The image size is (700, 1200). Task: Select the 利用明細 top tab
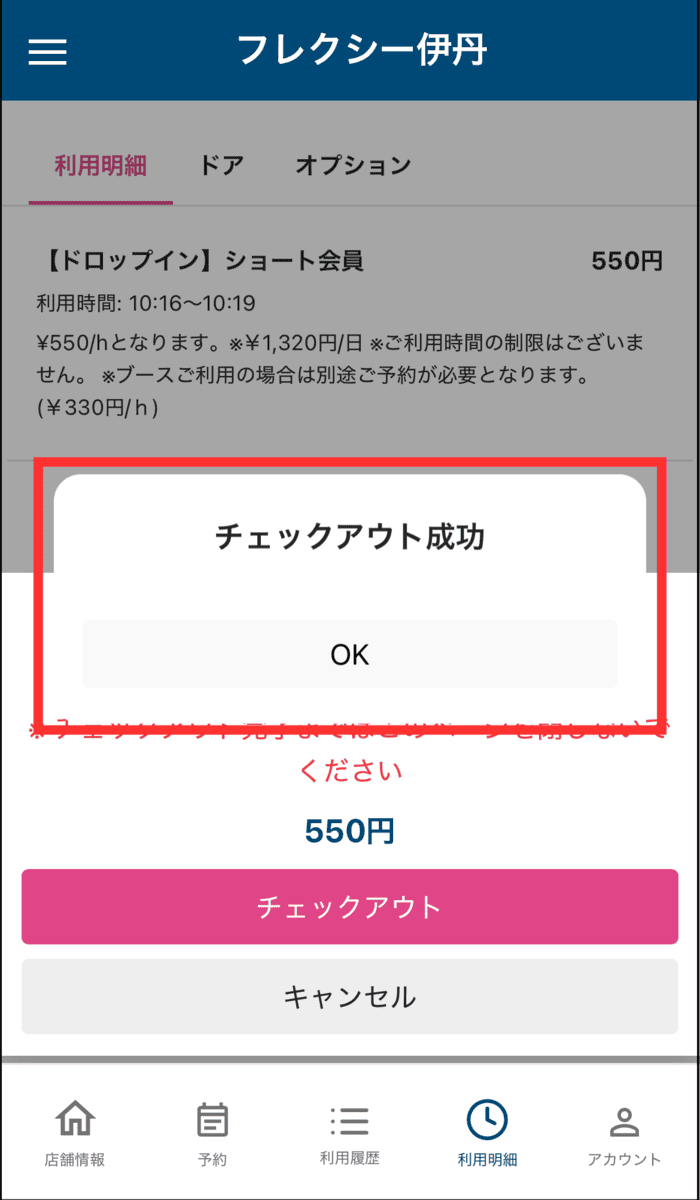(x=100, y=165)
